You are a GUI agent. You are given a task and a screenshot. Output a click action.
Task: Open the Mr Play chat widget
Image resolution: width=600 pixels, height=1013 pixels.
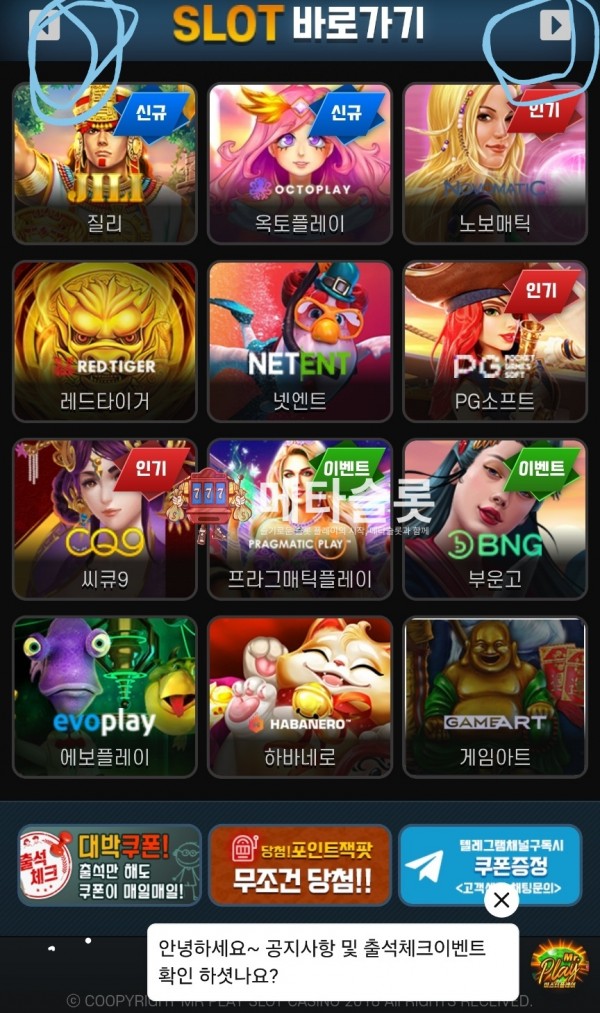(x=559, y=966)
